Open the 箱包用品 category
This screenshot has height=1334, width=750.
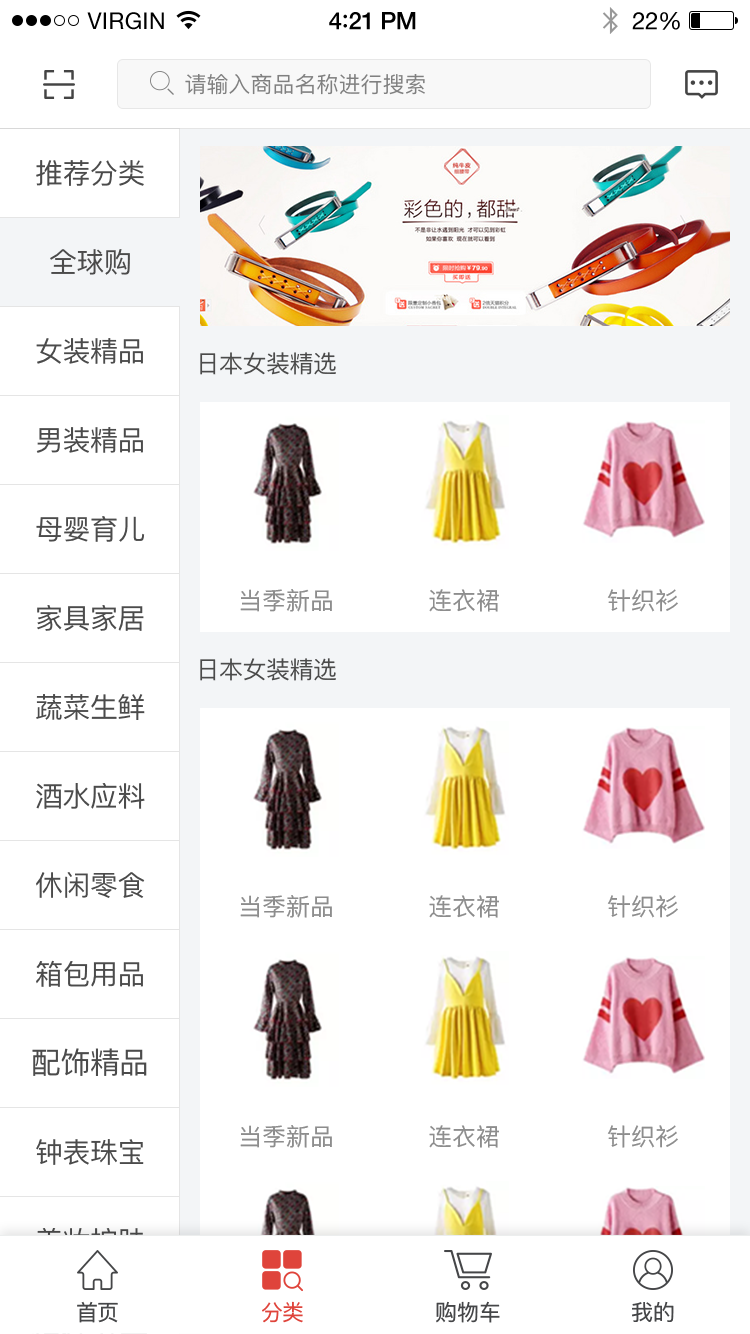90,974
